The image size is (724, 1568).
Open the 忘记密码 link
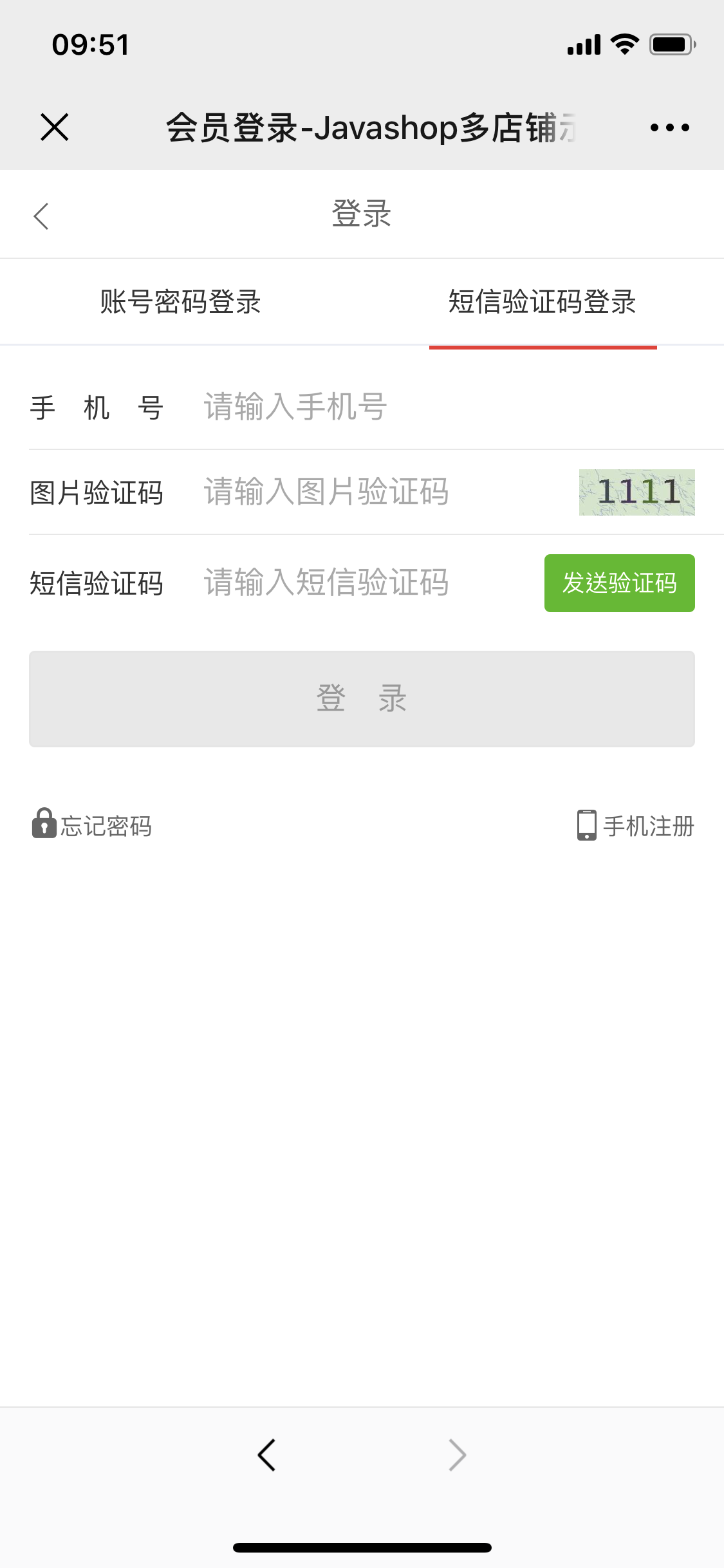point(93,825)
